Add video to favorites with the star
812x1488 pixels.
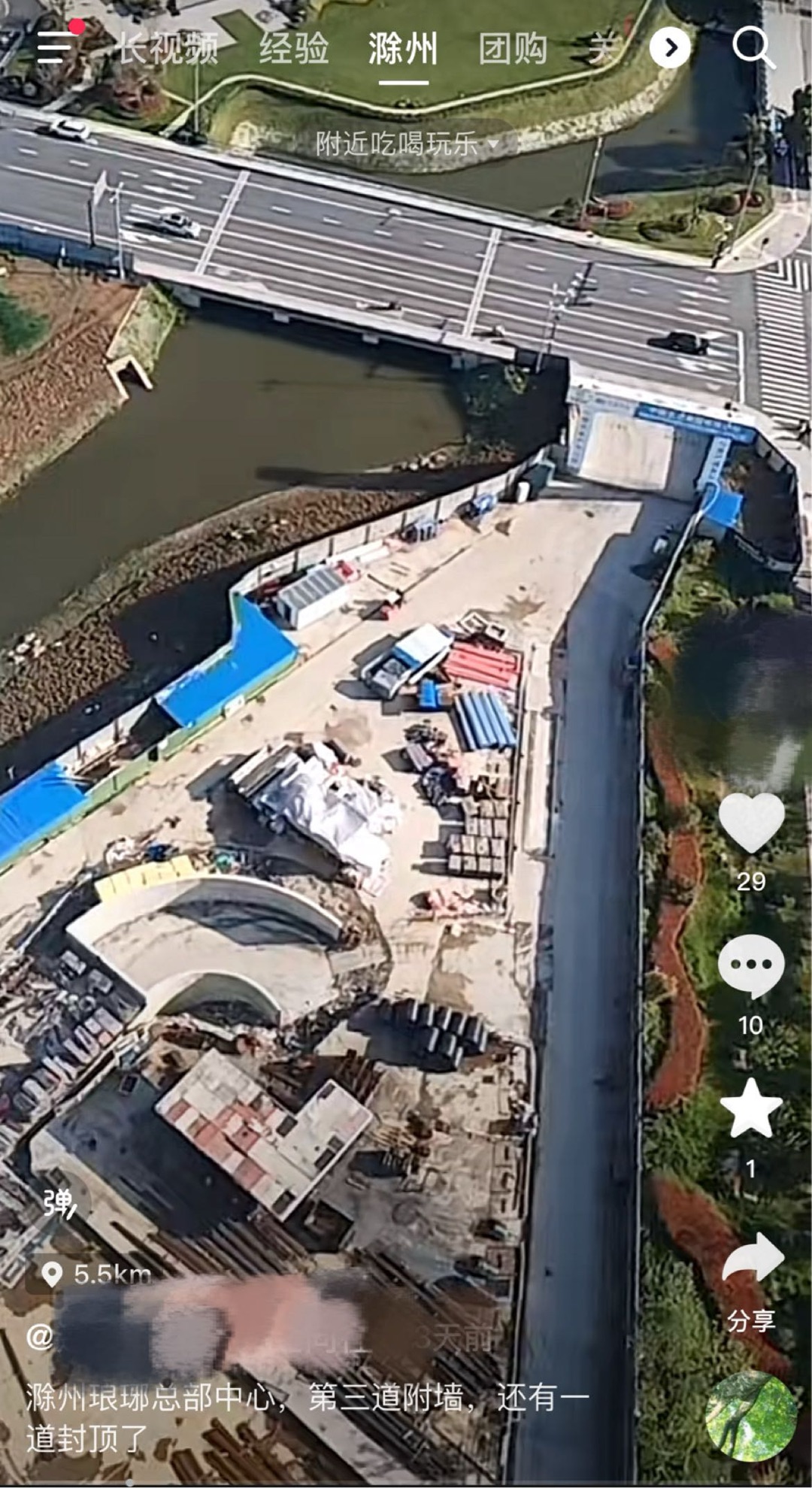coord(751,1108)
